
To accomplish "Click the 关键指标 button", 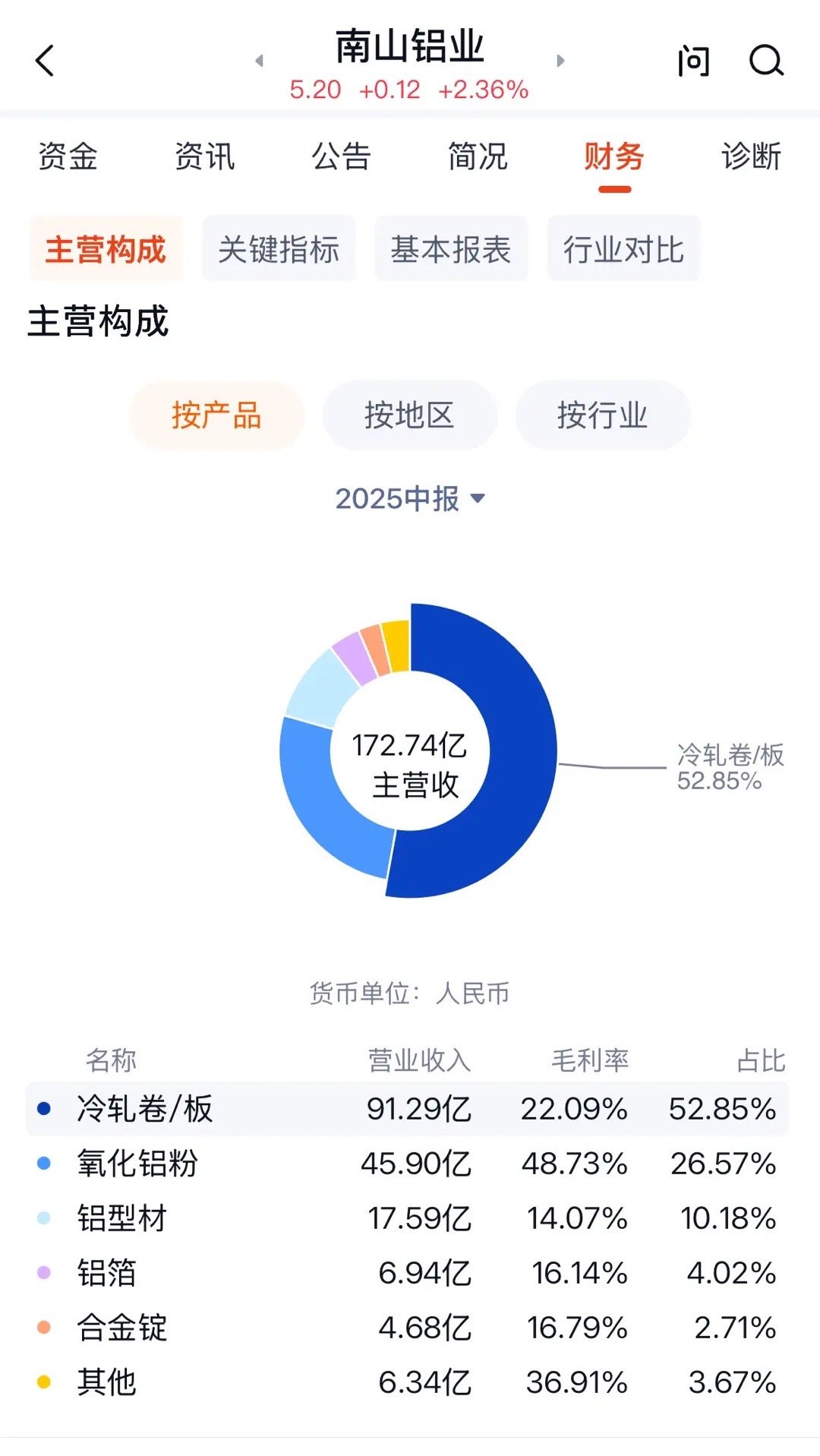I will pyautogui.click(x=279, y=248).
